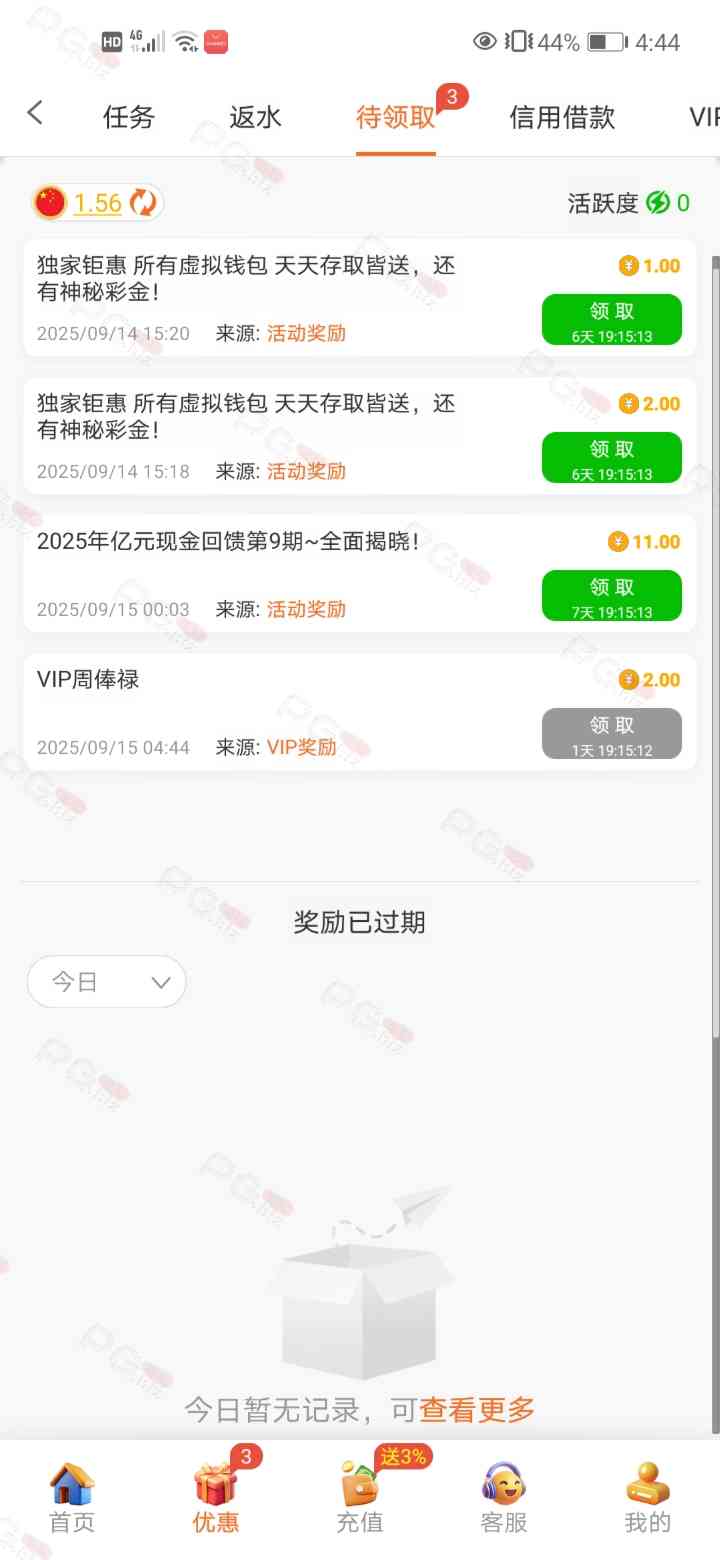Open 客服 customer service

504,1497
